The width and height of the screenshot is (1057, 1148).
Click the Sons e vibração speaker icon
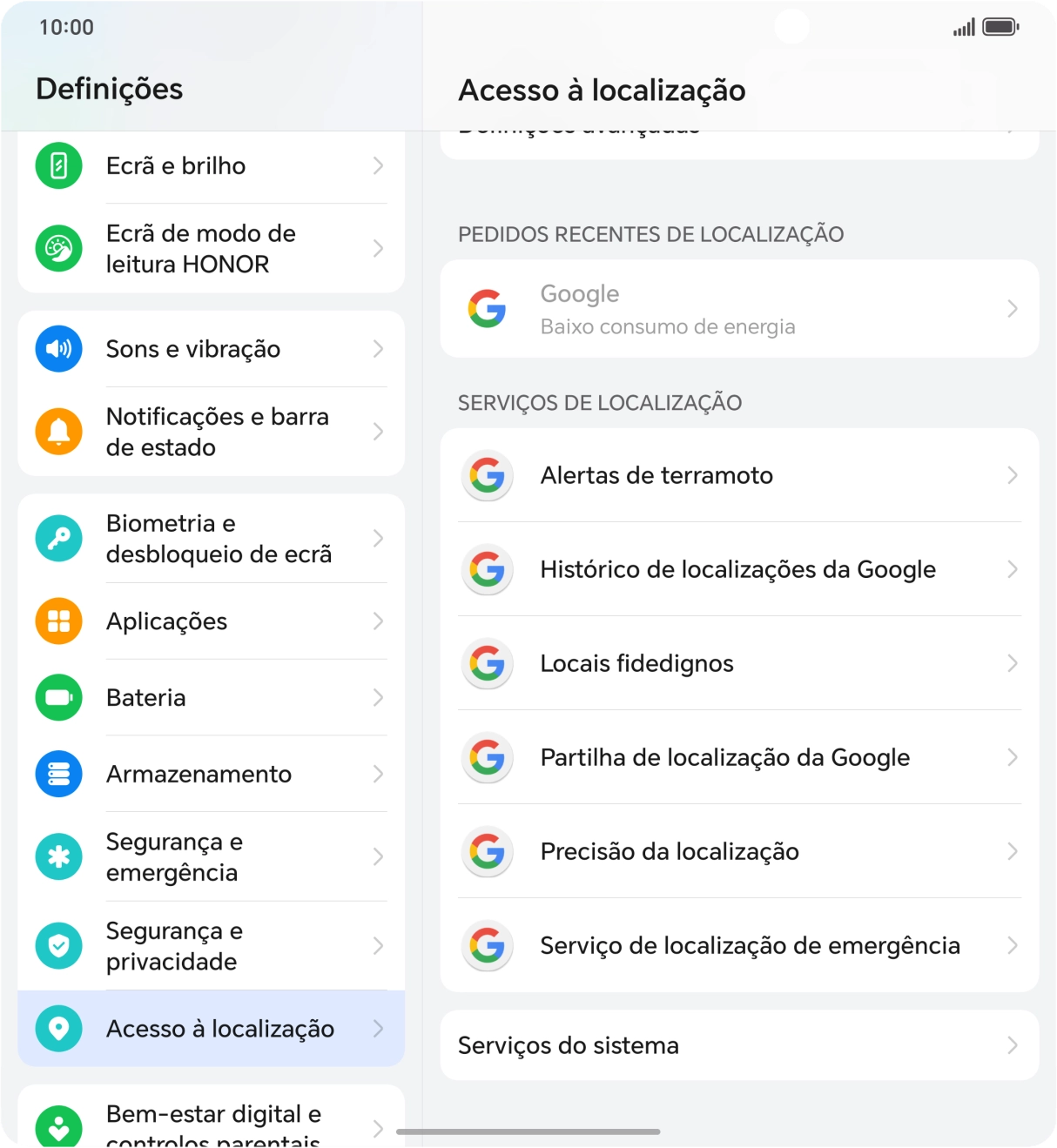click(57, 349)
